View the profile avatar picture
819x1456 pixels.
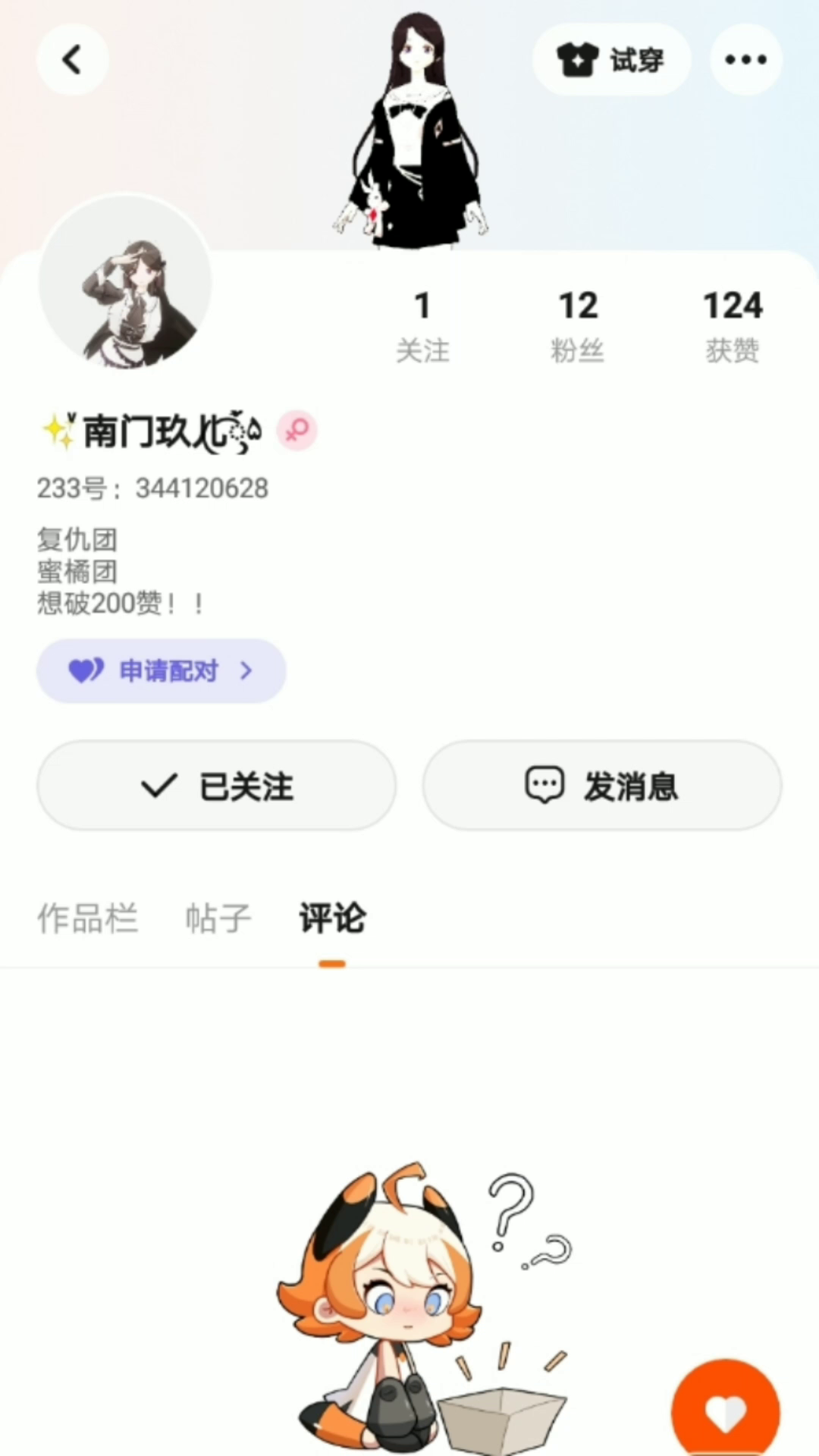125,282
